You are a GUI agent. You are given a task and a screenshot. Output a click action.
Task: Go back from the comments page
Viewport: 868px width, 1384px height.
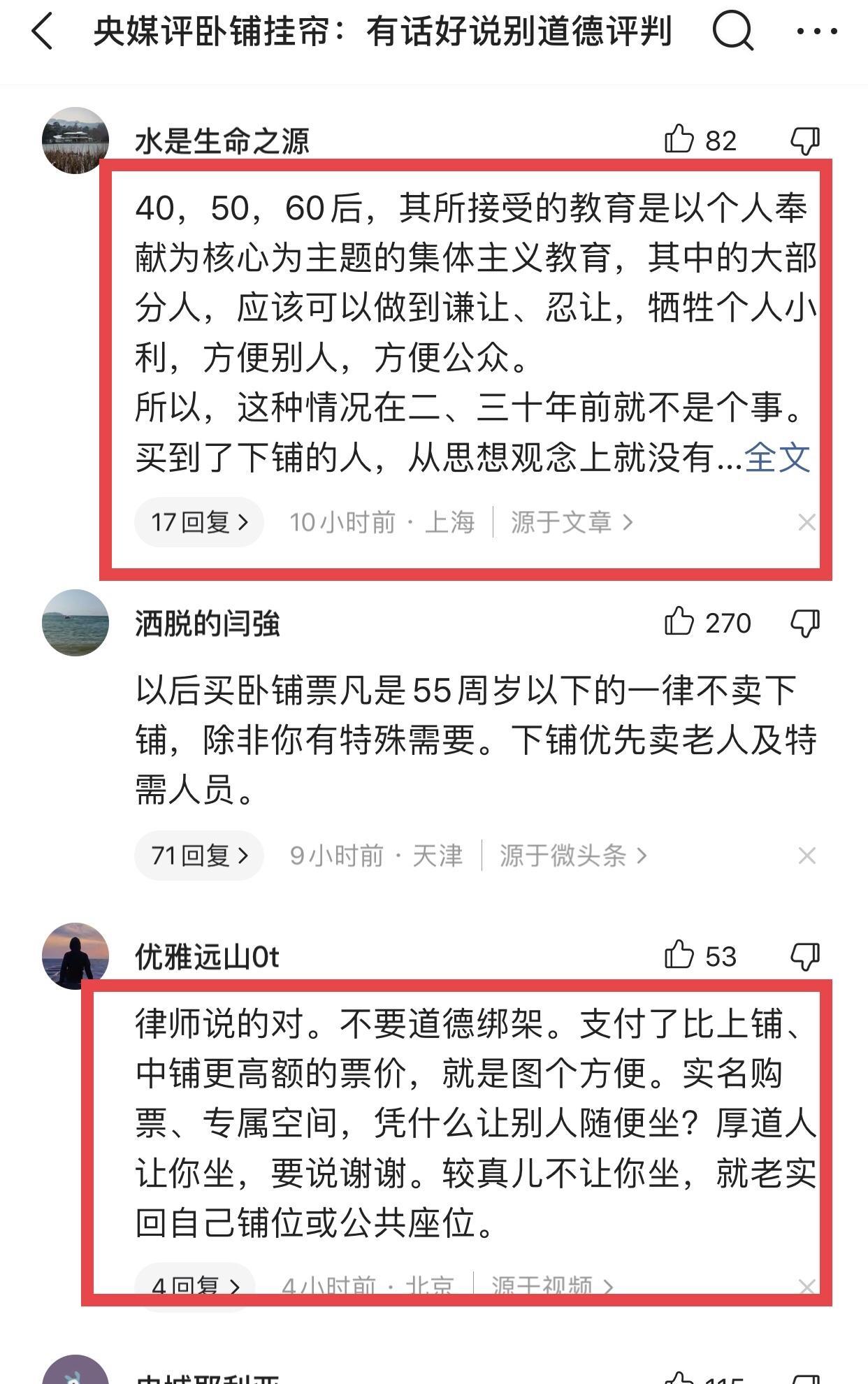pyautogui.click(x=43, y=32)
